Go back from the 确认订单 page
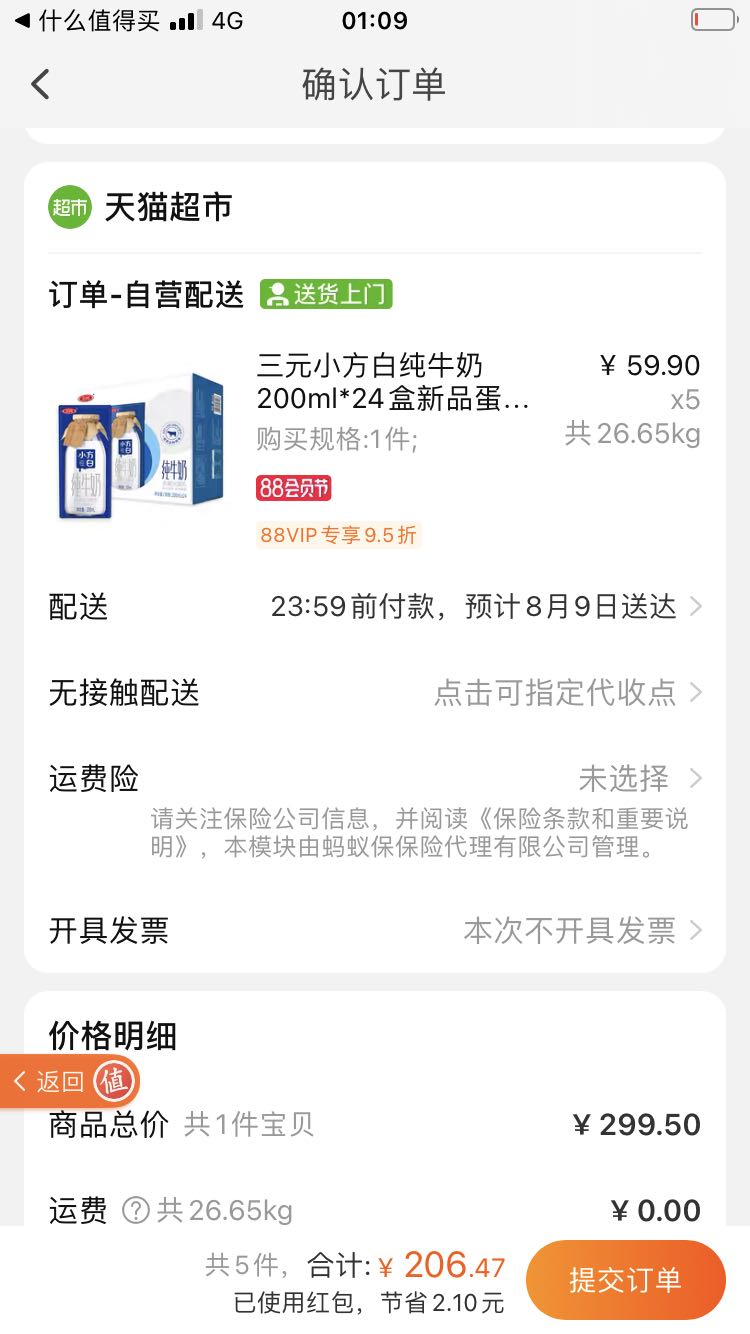This screenshot has width=750, height=1334. point(40,84)
